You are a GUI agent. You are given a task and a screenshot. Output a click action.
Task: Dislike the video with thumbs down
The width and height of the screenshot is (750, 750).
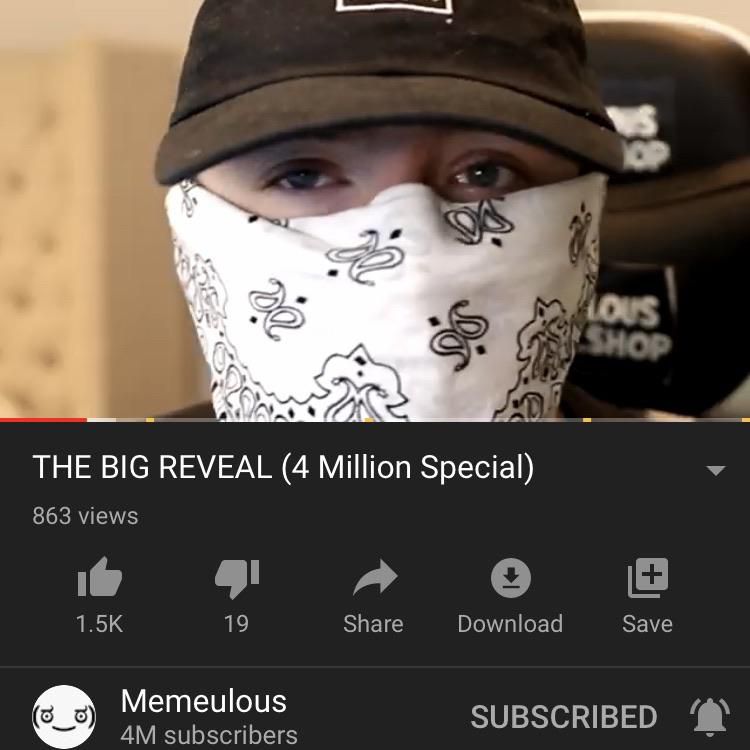click(236, 580)
